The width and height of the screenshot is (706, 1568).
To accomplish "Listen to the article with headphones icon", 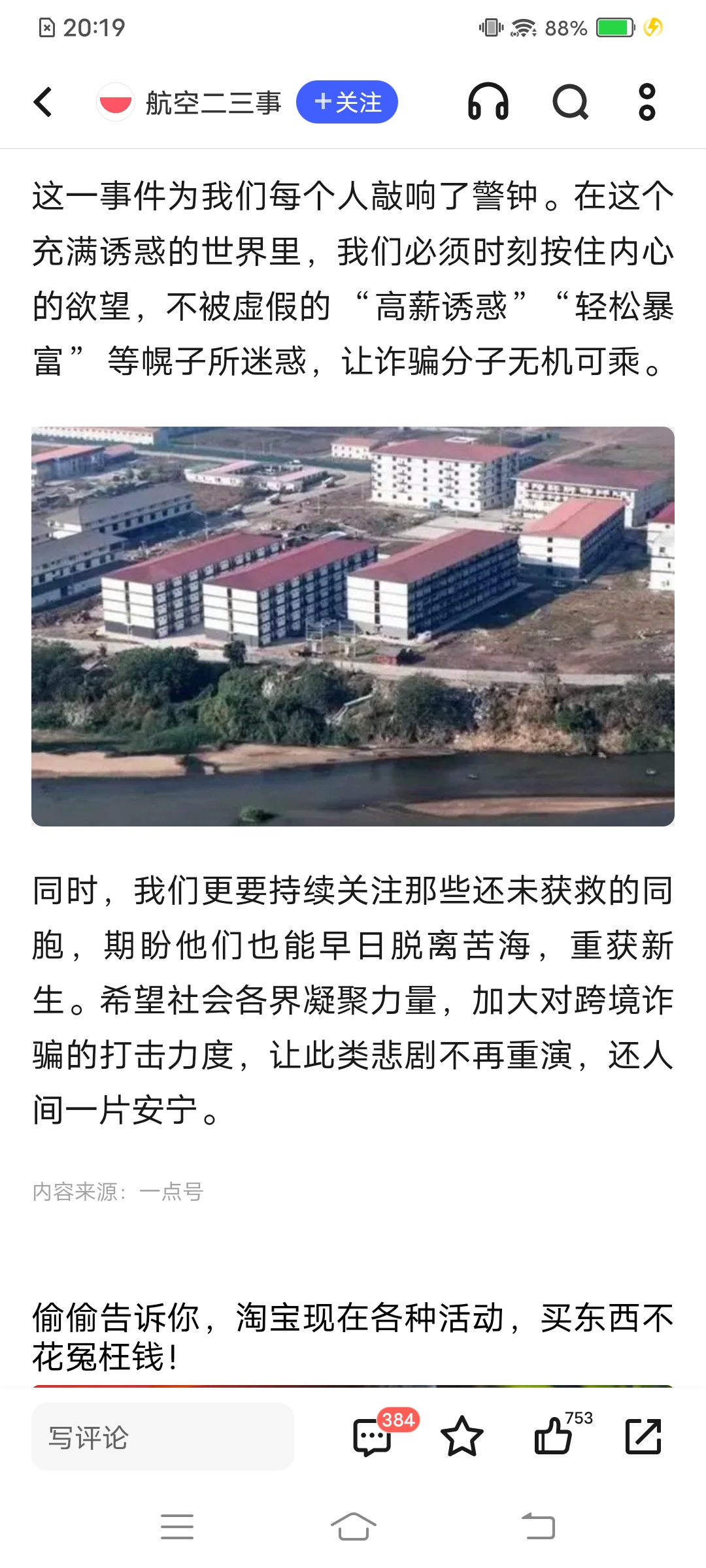I will (488, 103).
